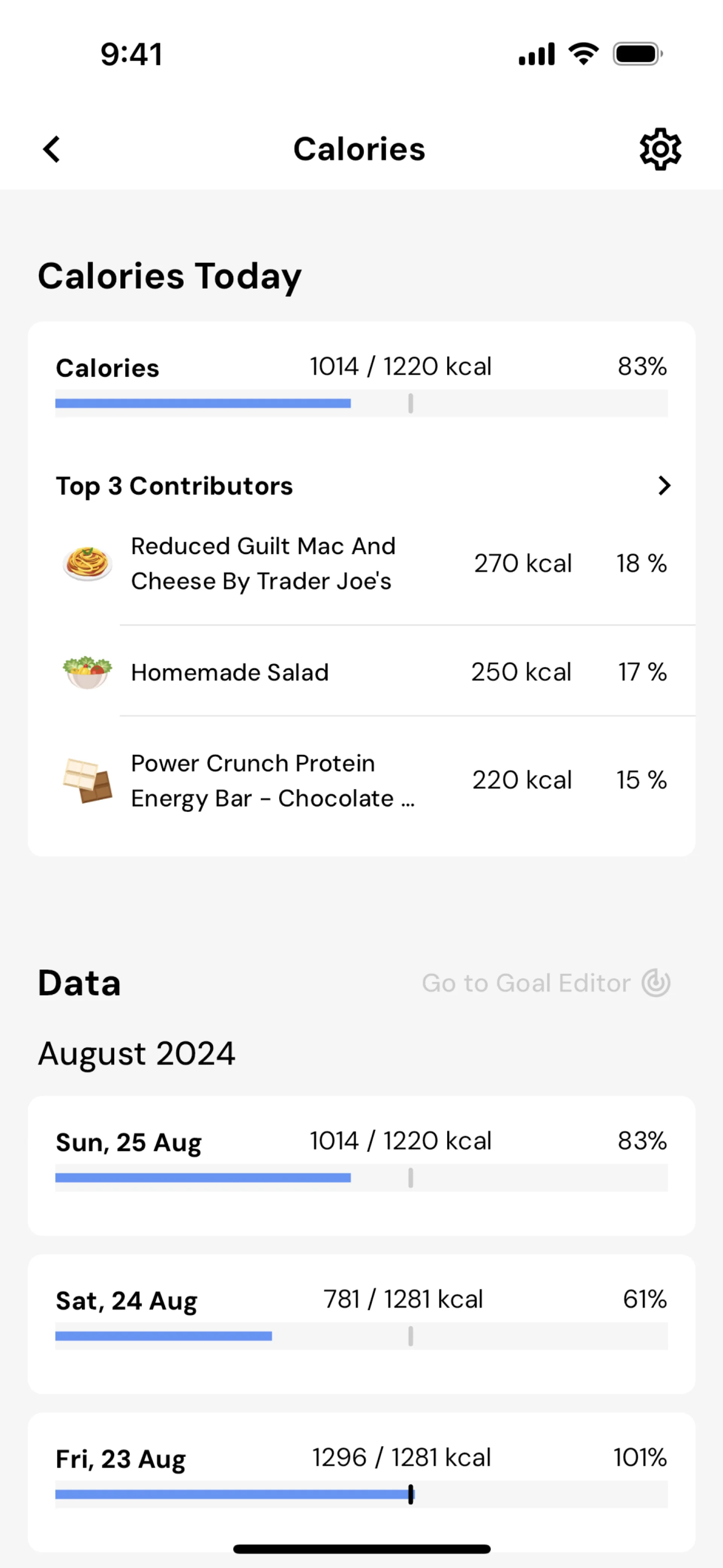This screenshot has height=1568, width=723.
Task: View the Sat, 24 Aug calorie card
Action: tap(361, 1323)
